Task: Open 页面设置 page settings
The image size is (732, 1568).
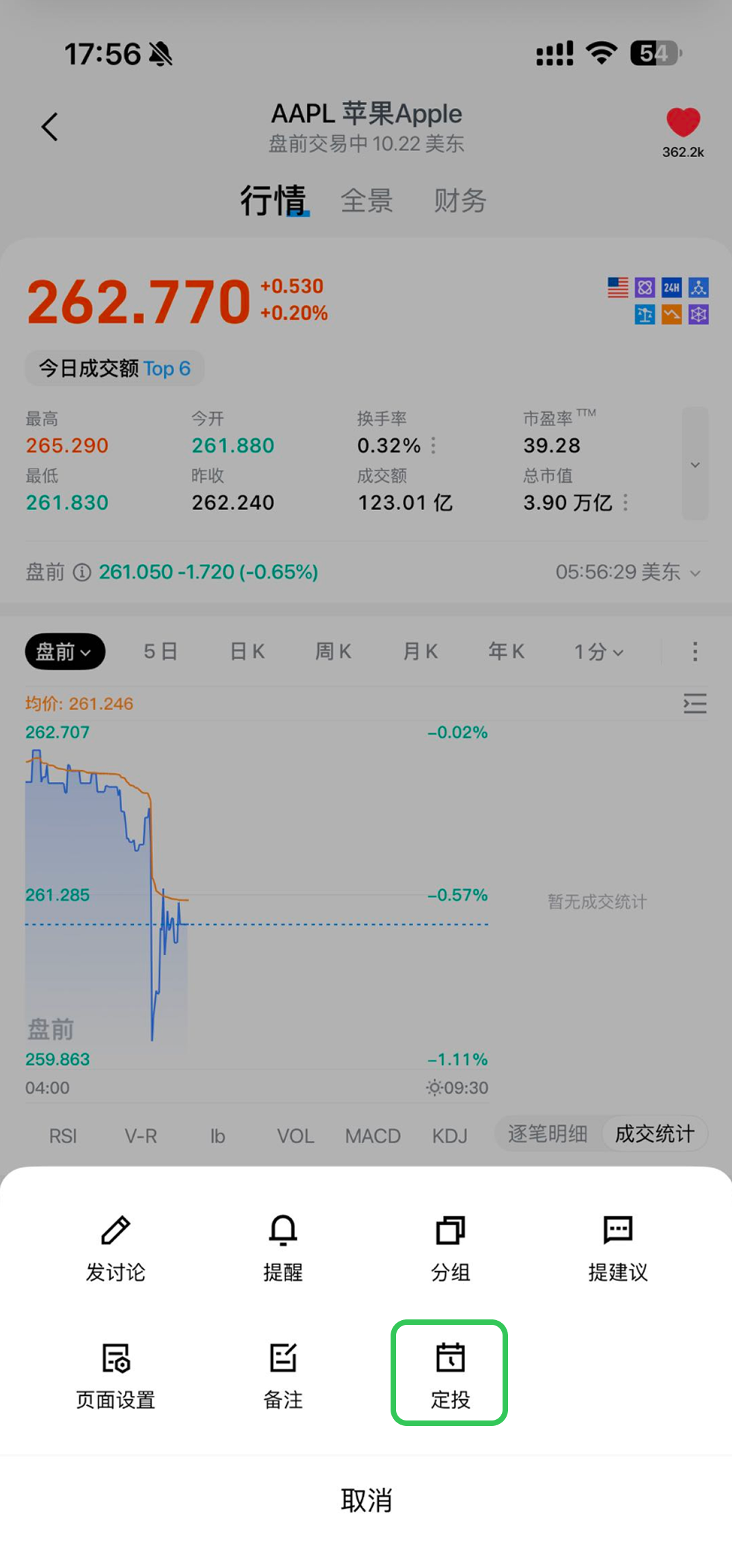Action: pyautogui.click(x=115, y=1374)
